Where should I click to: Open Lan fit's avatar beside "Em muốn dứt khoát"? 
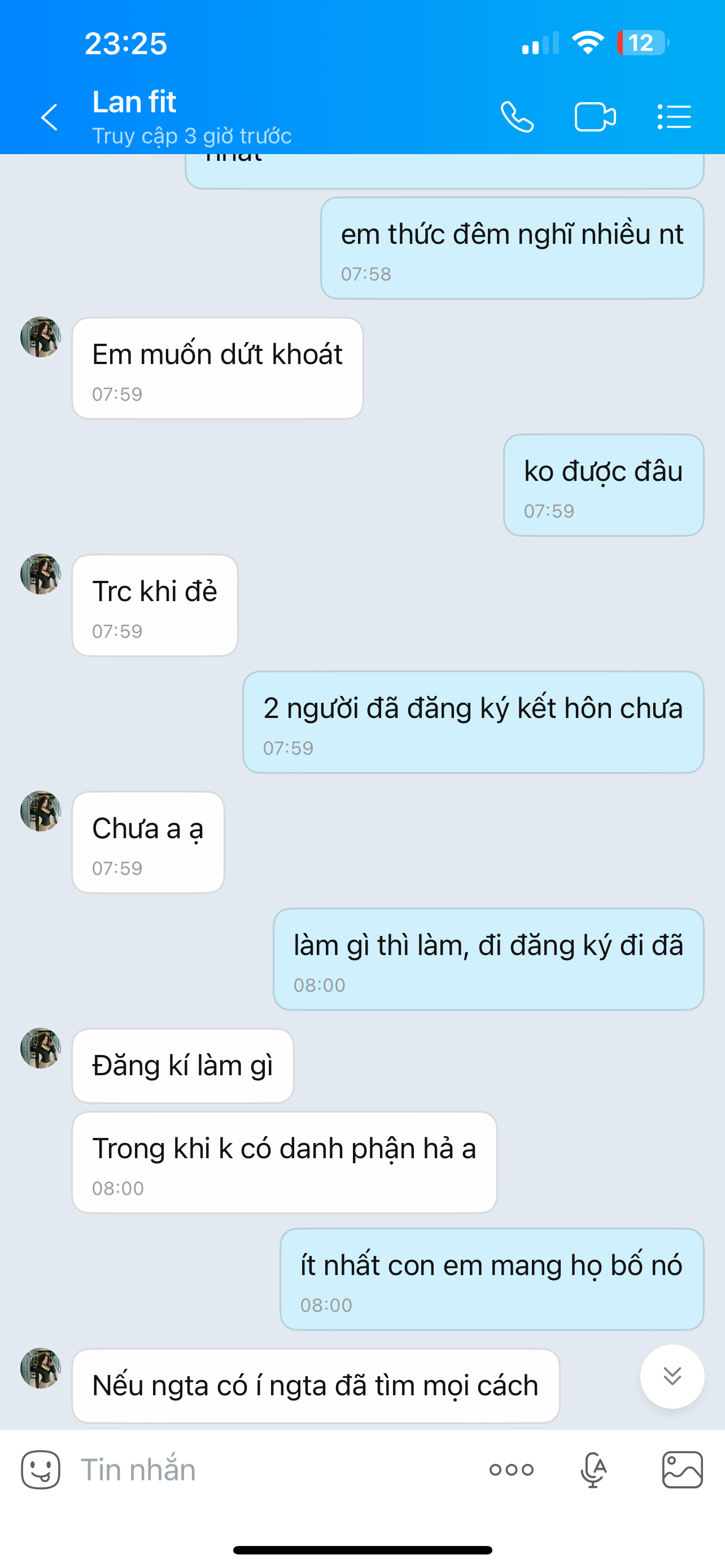pos(41,337)
